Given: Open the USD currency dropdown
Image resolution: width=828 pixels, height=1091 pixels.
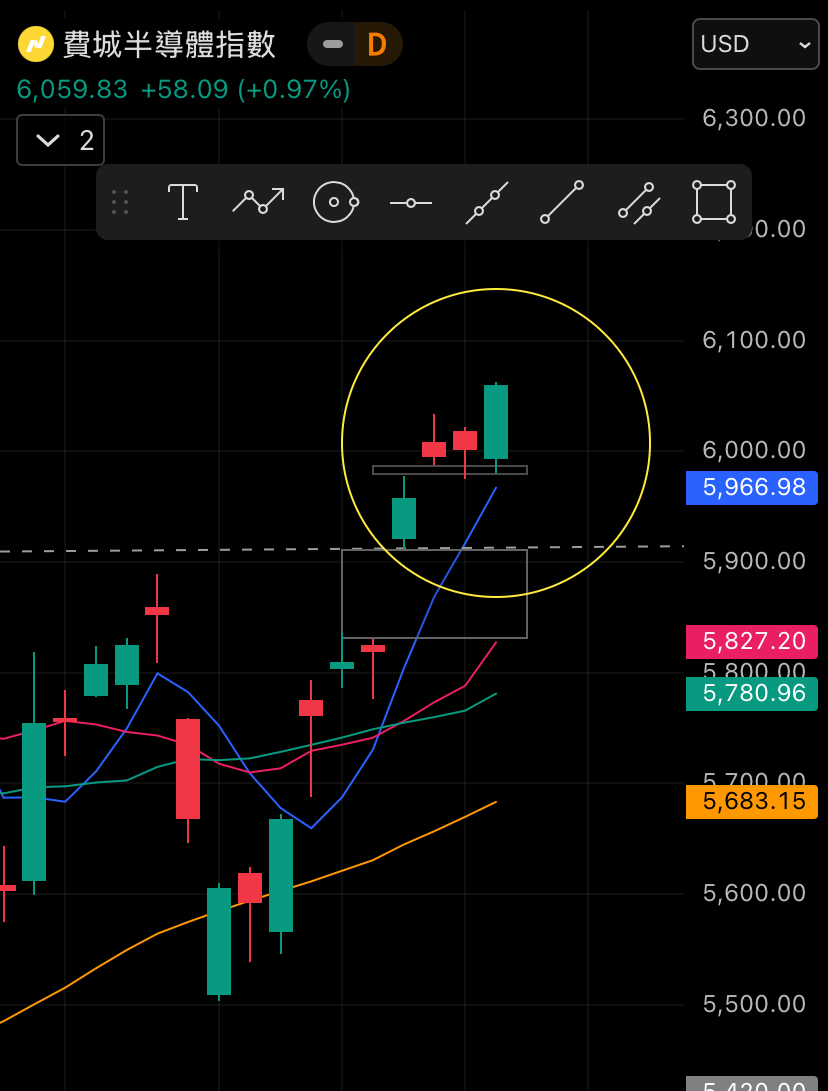Looking at the screenshot, I should [755, 44].
